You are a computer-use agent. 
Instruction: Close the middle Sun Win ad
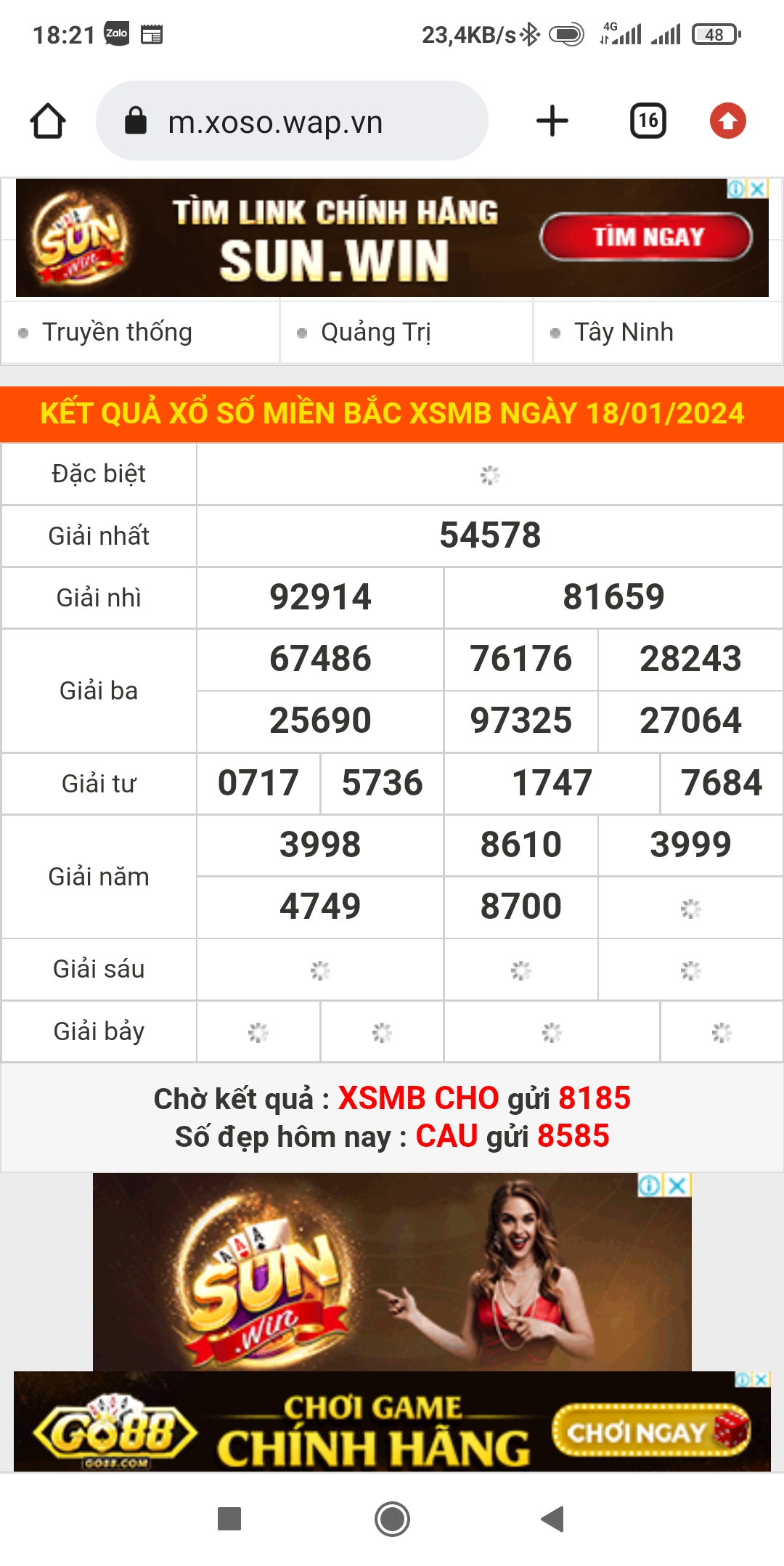pyautogui.click(x=678, y=1186)
